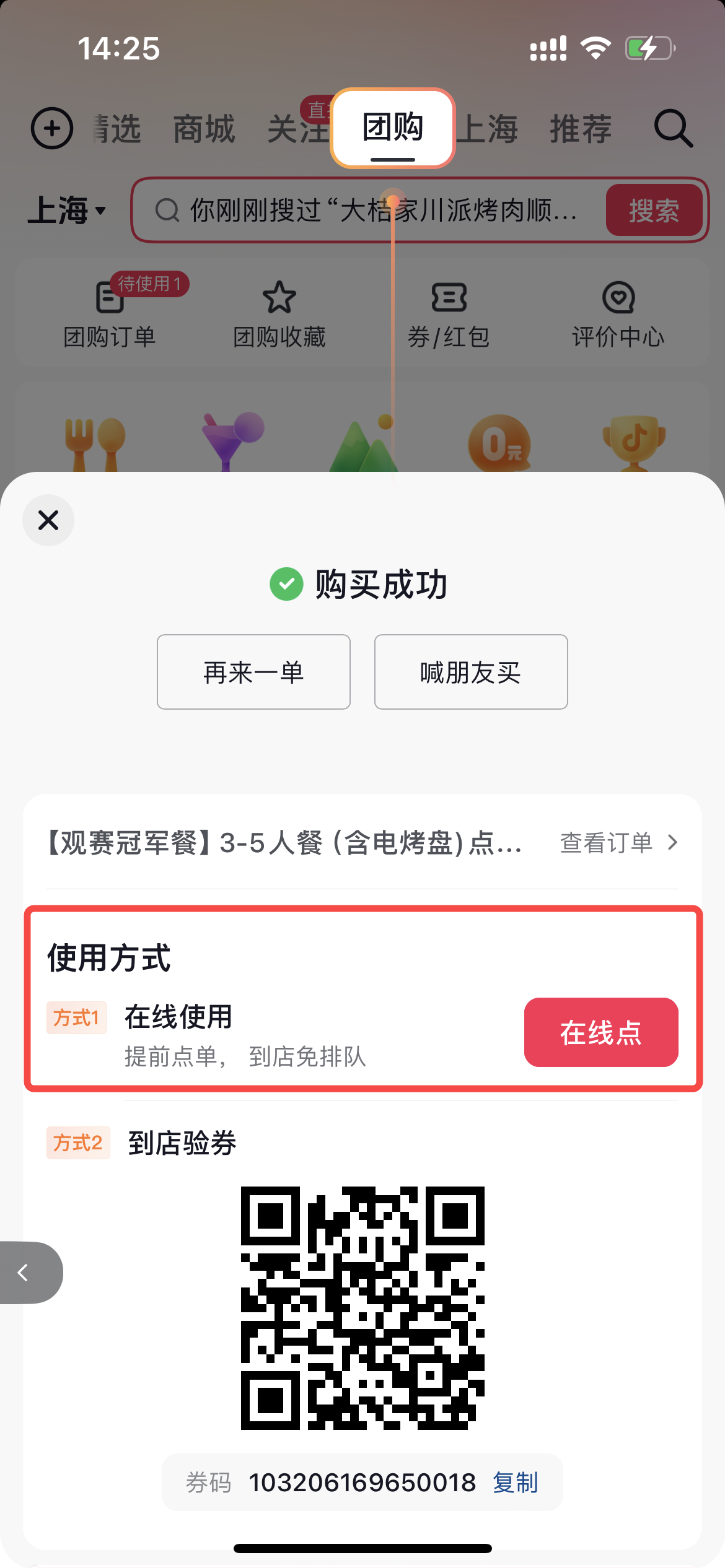Tap the plus circle icon
This screenshot has height=1568, width=725.
[x=52, y=128]
